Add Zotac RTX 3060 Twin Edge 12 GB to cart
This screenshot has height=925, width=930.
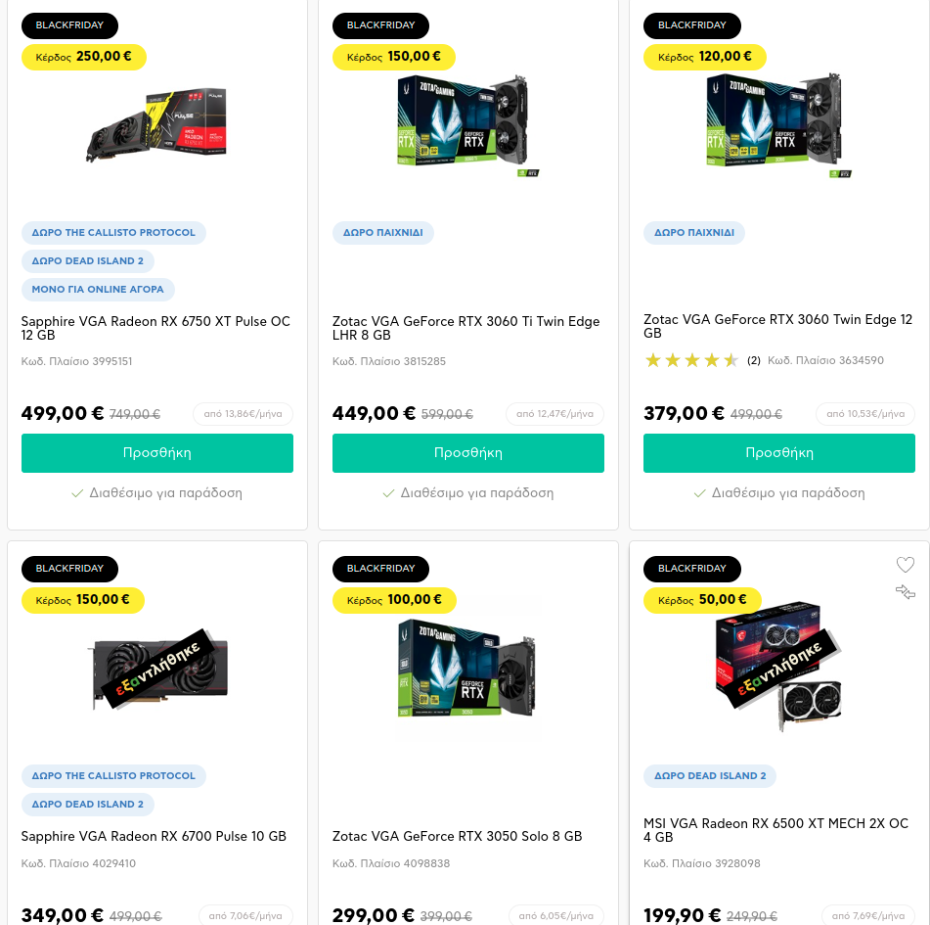pos(779,453)
